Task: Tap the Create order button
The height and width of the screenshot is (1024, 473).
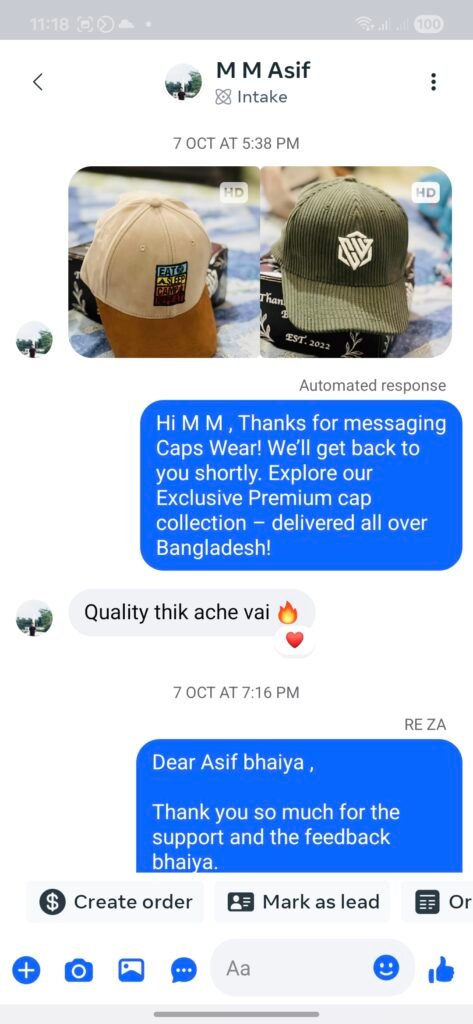Action: [x=116, y=902]
